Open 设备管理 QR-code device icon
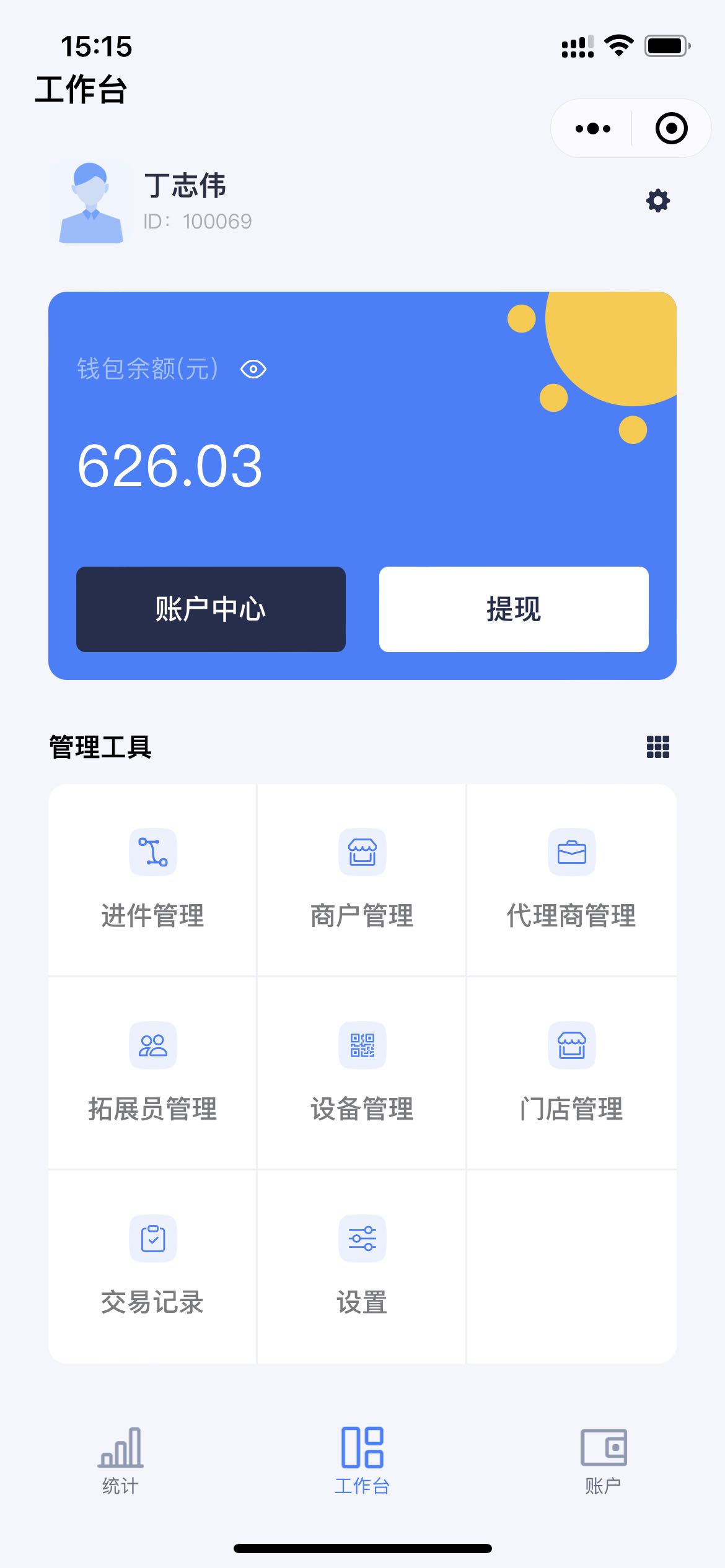This screenshot has height=1568, width=725. [x=362, y=1046]
